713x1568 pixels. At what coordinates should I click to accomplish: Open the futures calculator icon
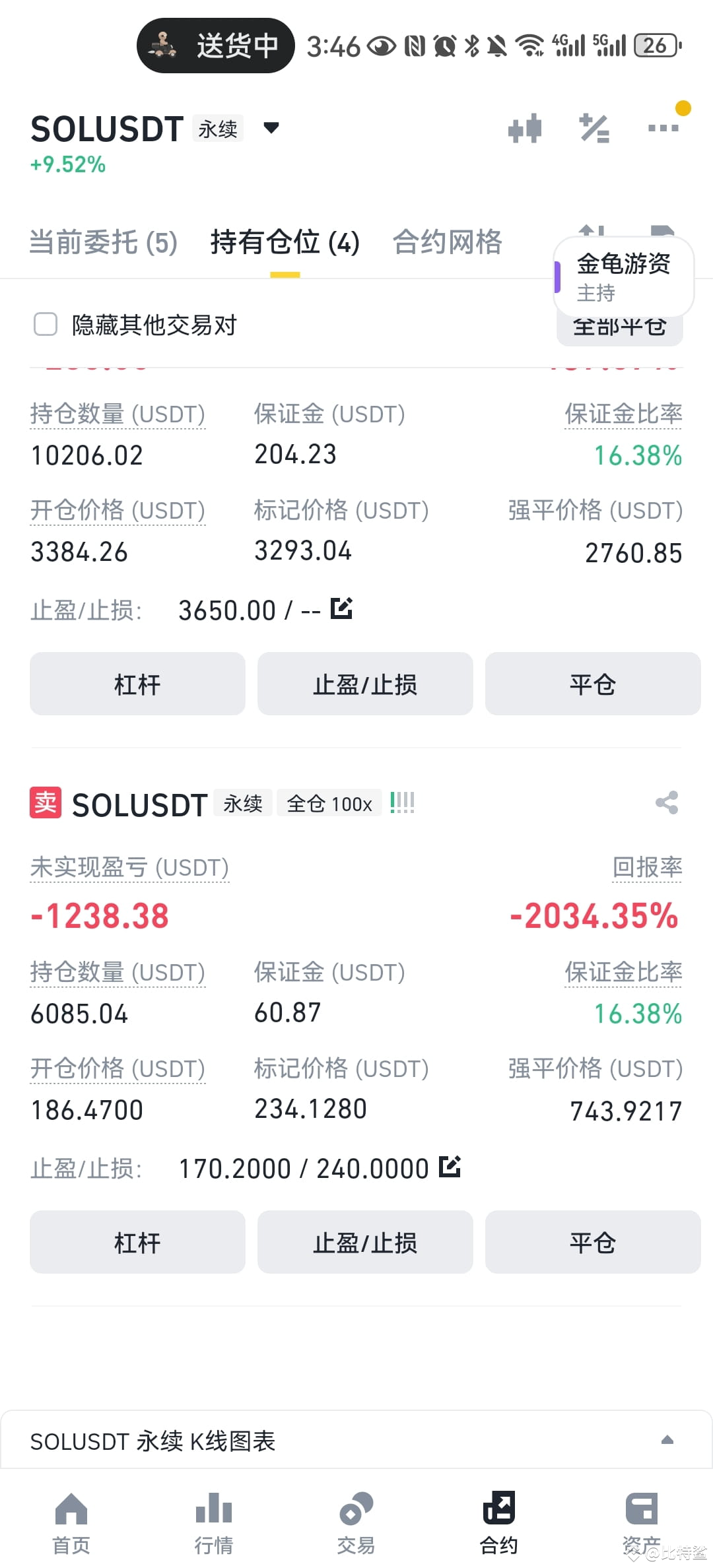(x=594, y=128)
